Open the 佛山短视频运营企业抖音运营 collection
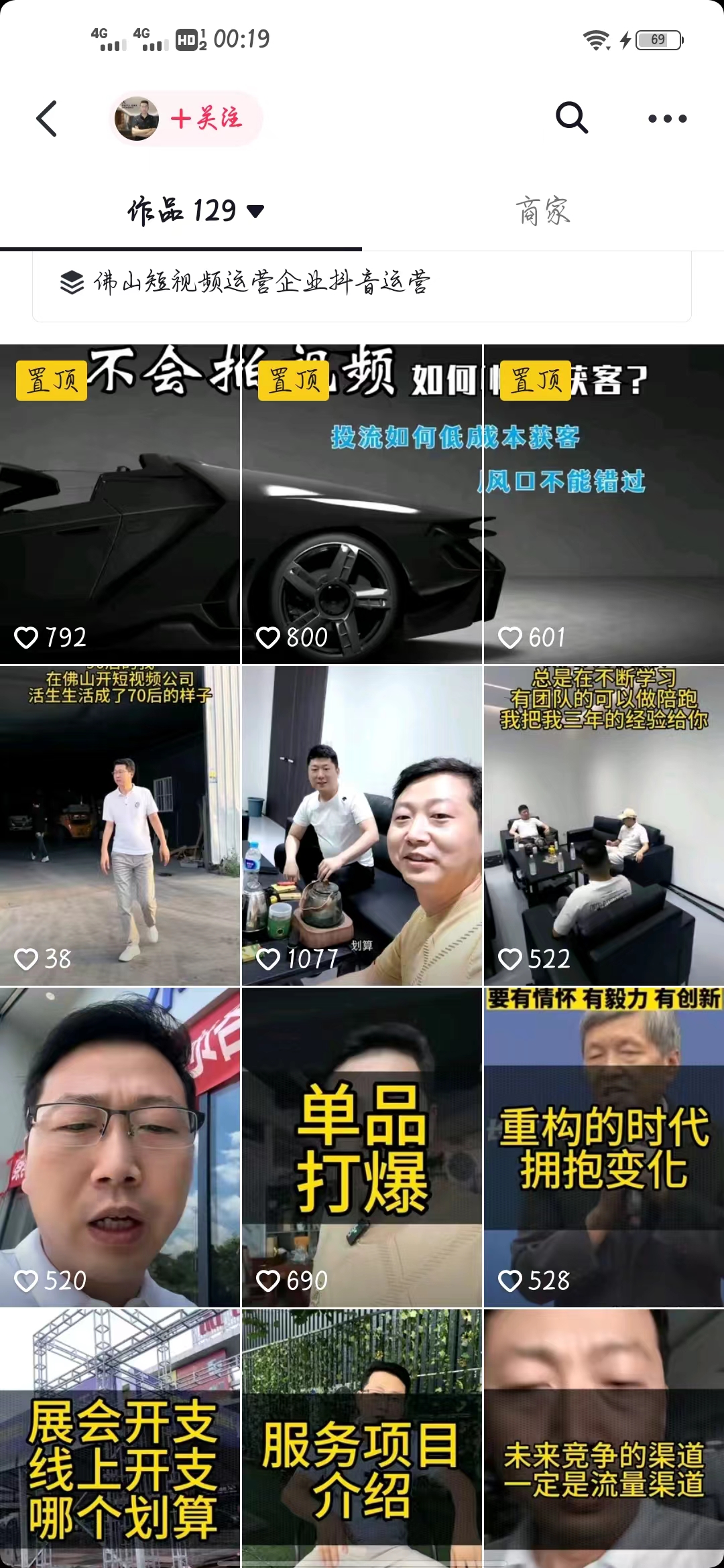Screen dimensions: 724x1568 point(261,283)
